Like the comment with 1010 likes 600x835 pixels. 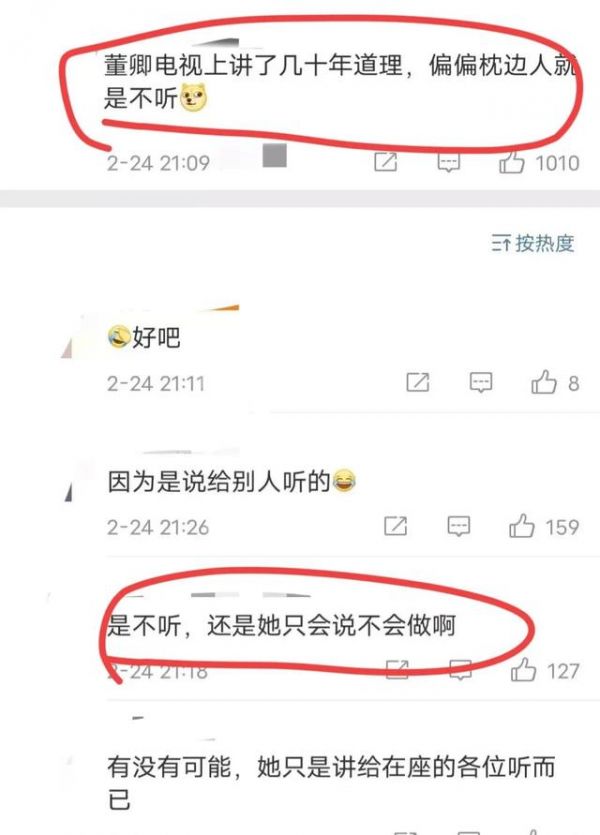pyautogui.click(x=513, y=161)
